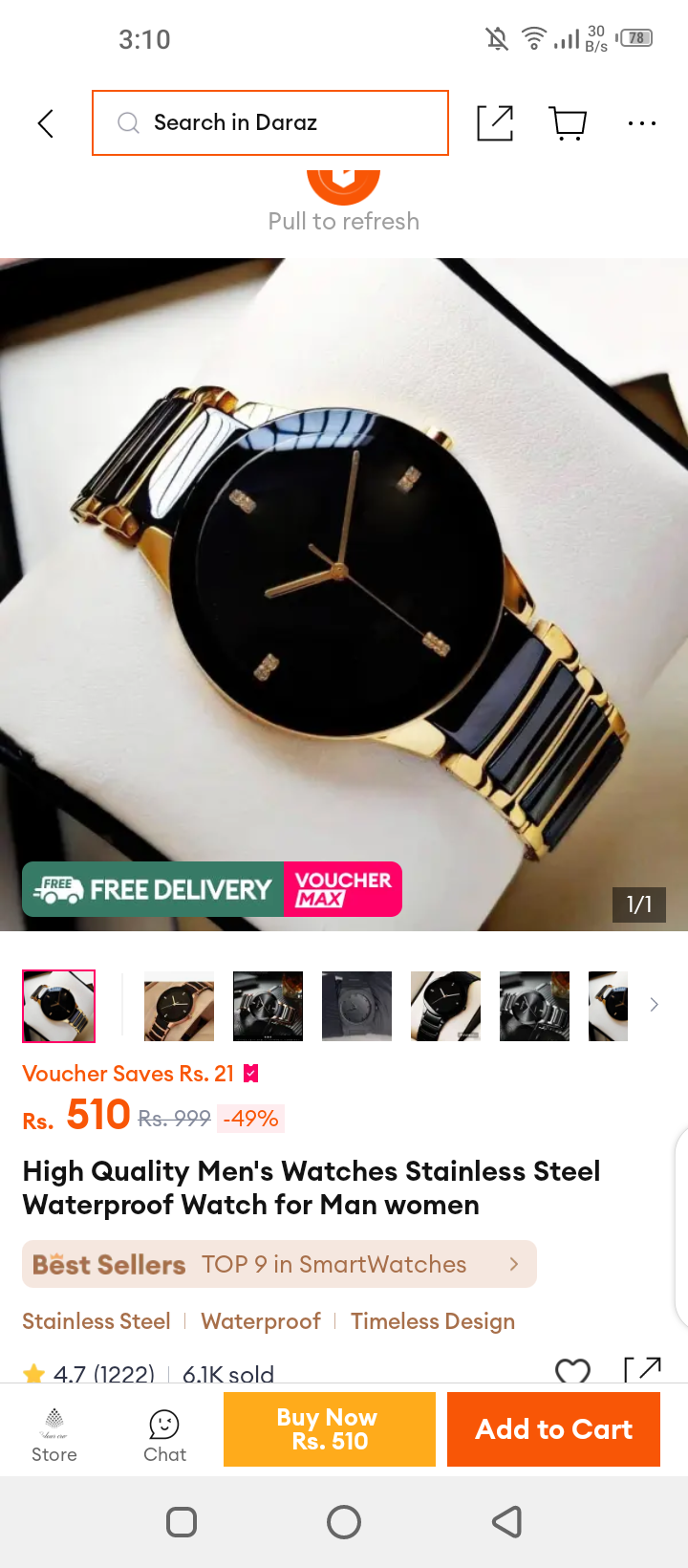Add to Cart
Viewport: 688px width, 1568px height.
coord(554,1429)
